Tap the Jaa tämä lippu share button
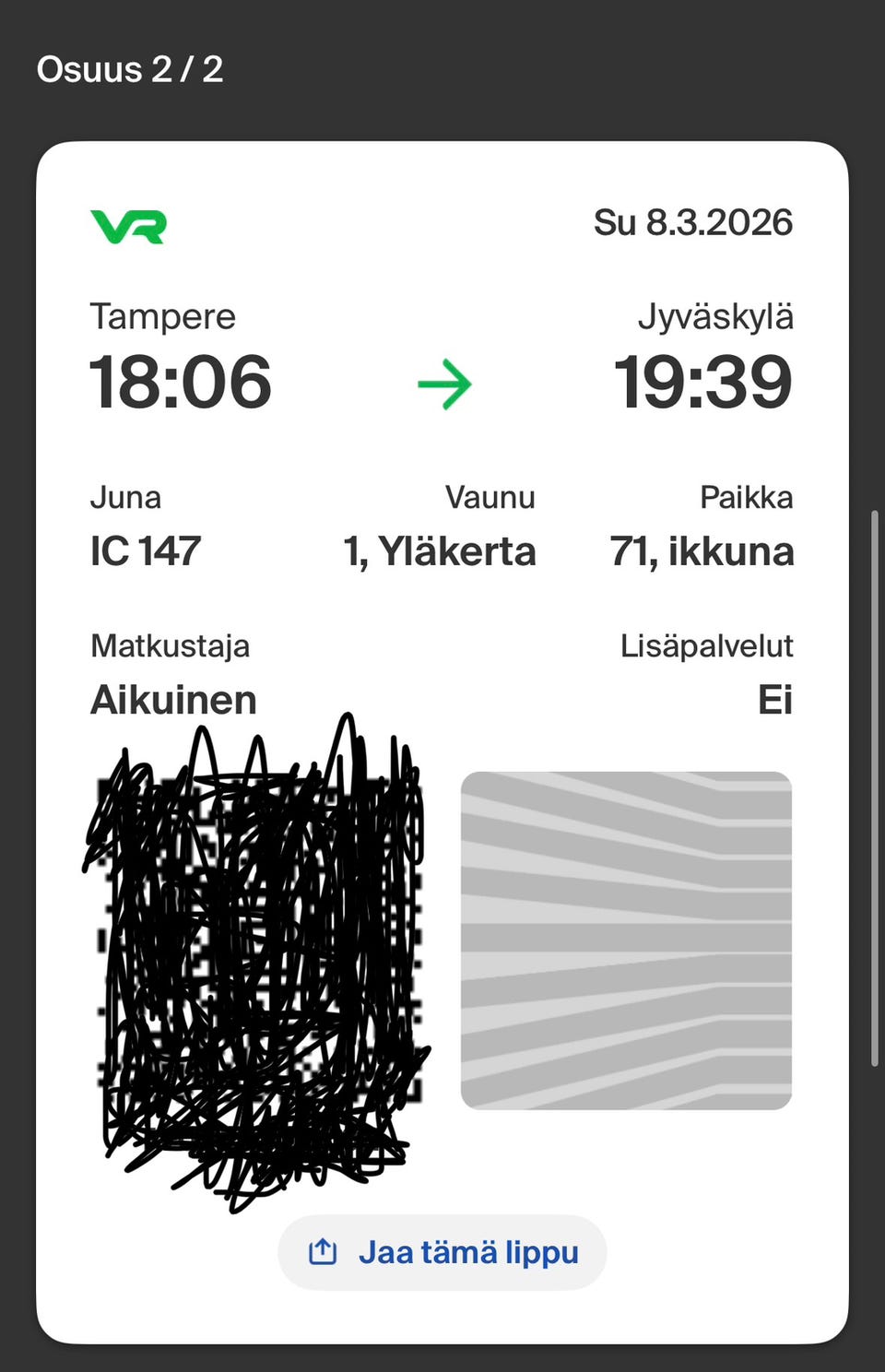Screen dimensions: 885x1372 (x=442, y=1251)
